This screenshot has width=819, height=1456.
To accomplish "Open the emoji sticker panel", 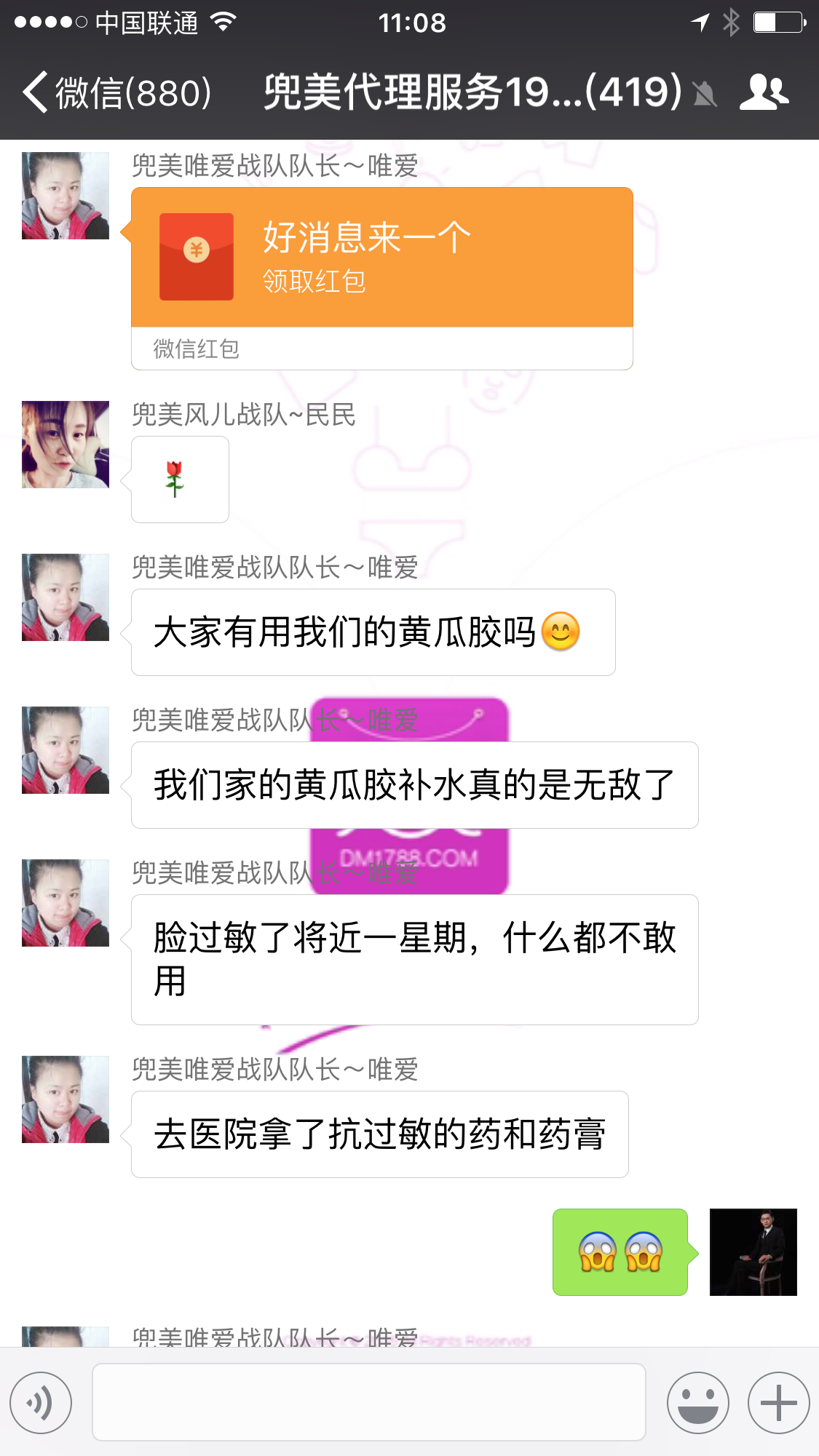I will click(x=697, y=1402).
